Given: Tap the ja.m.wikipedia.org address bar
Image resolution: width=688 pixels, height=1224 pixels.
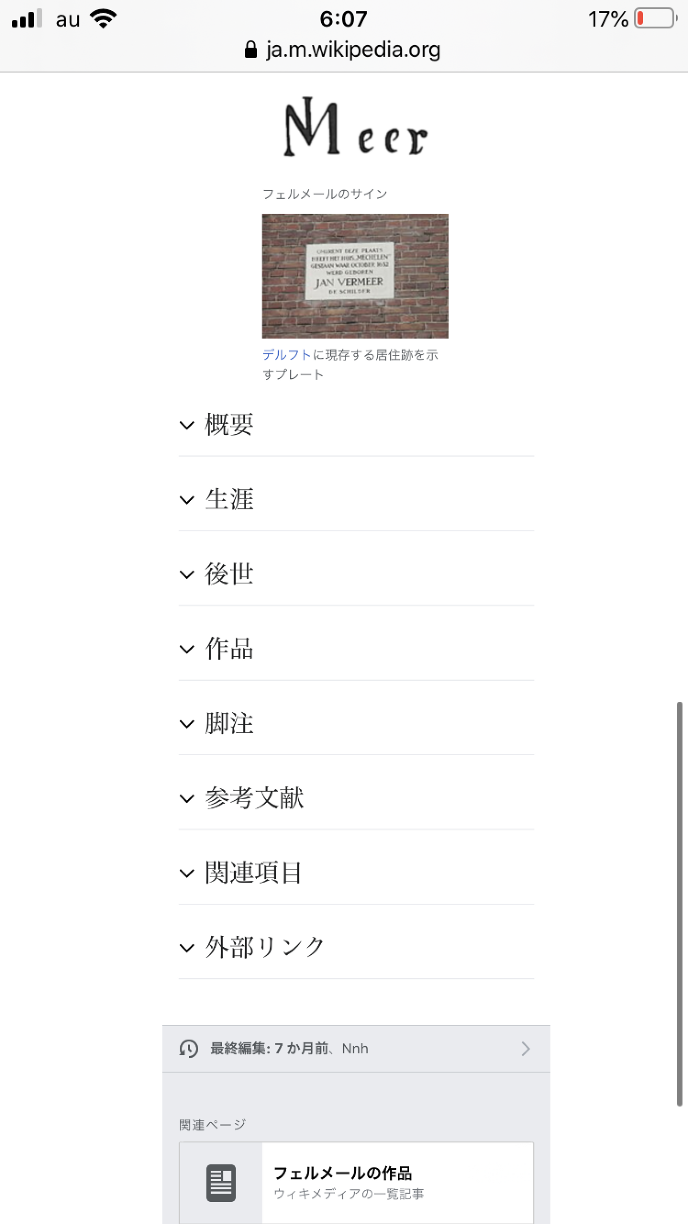Looking at the screenshot, I should 343,49.
